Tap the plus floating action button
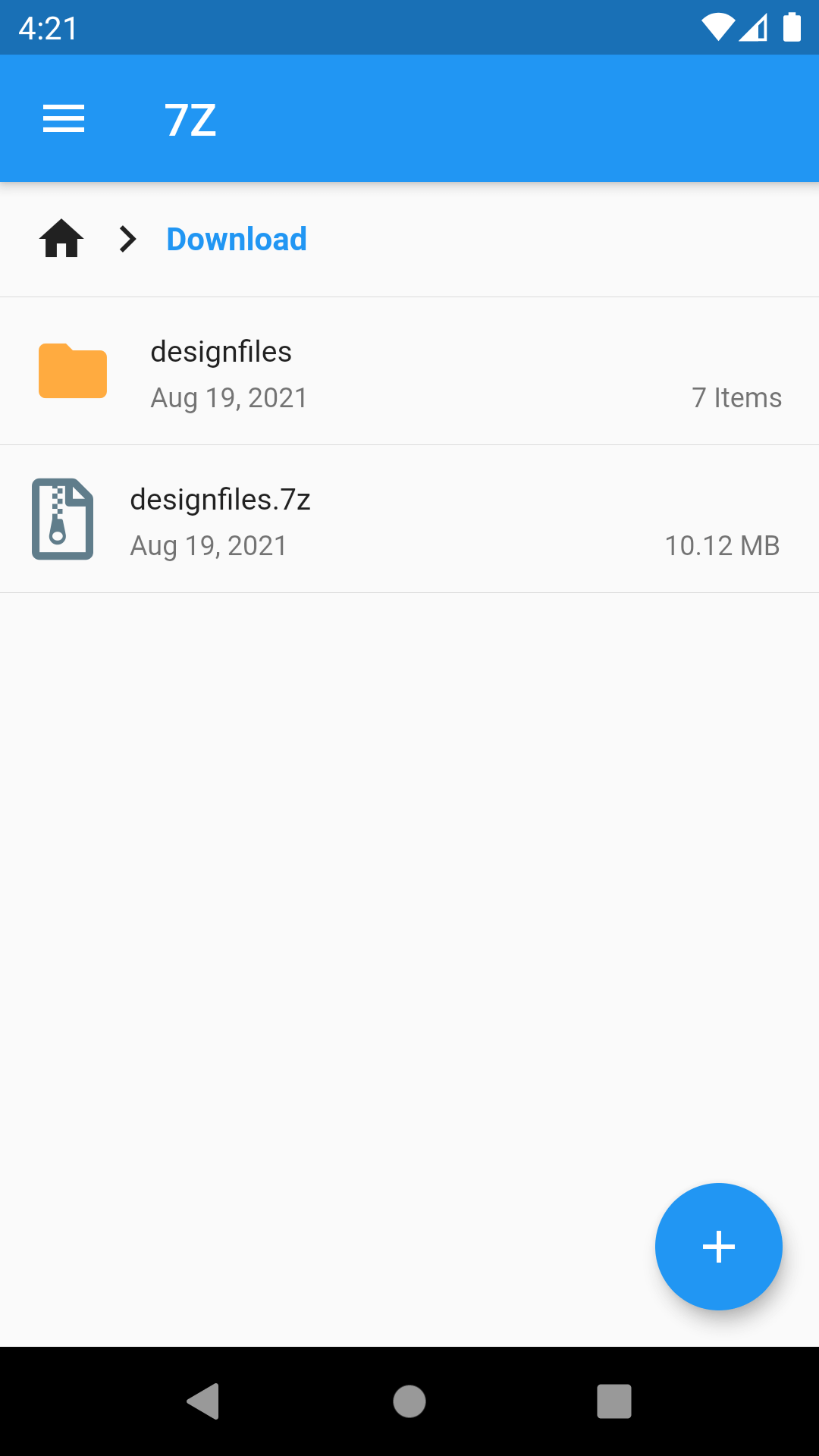This screenshot has width=819, height=1456. point(718,1246)
